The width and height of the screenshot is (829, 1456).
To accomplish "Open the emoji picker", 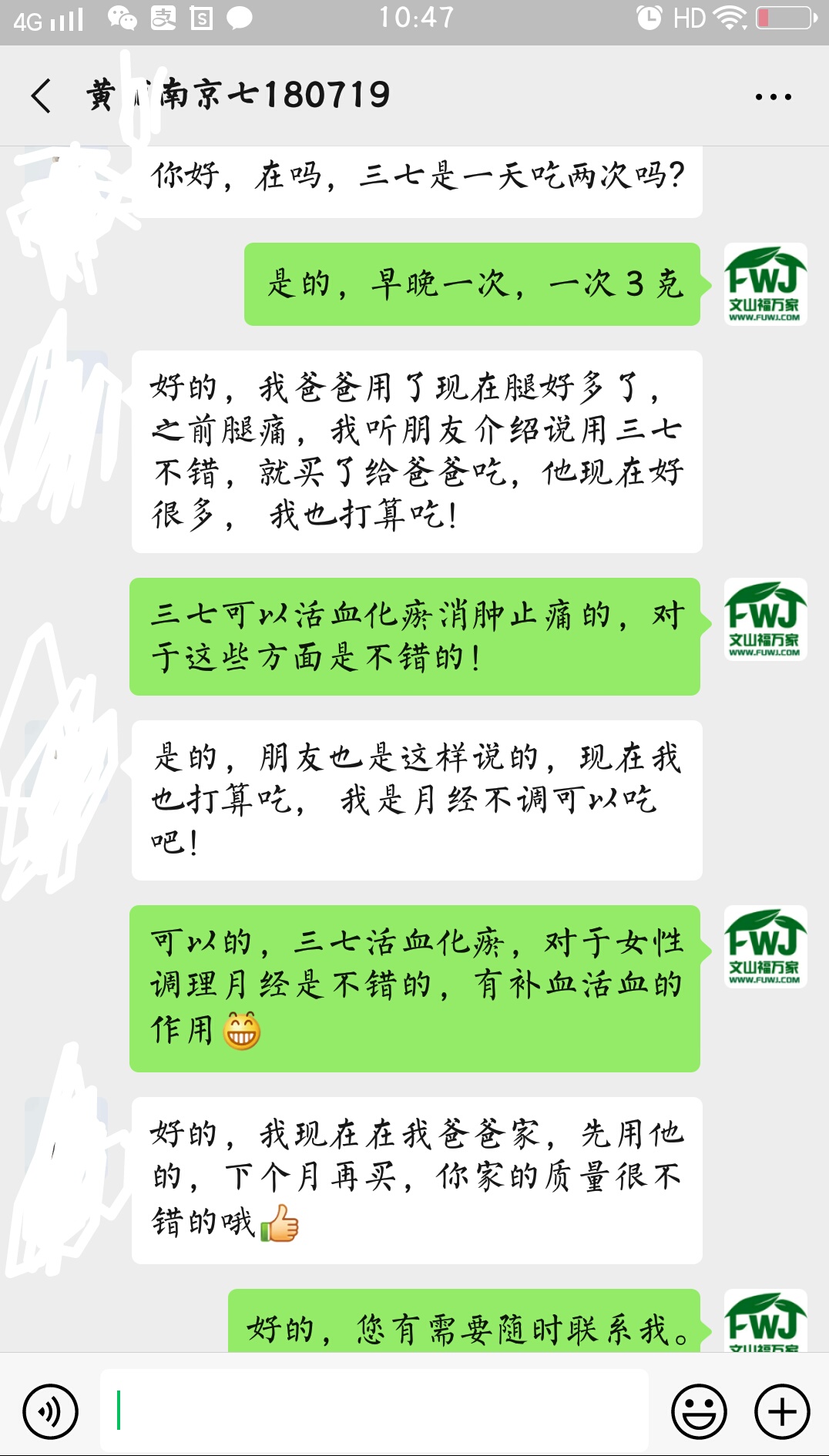I will 699,1411.
